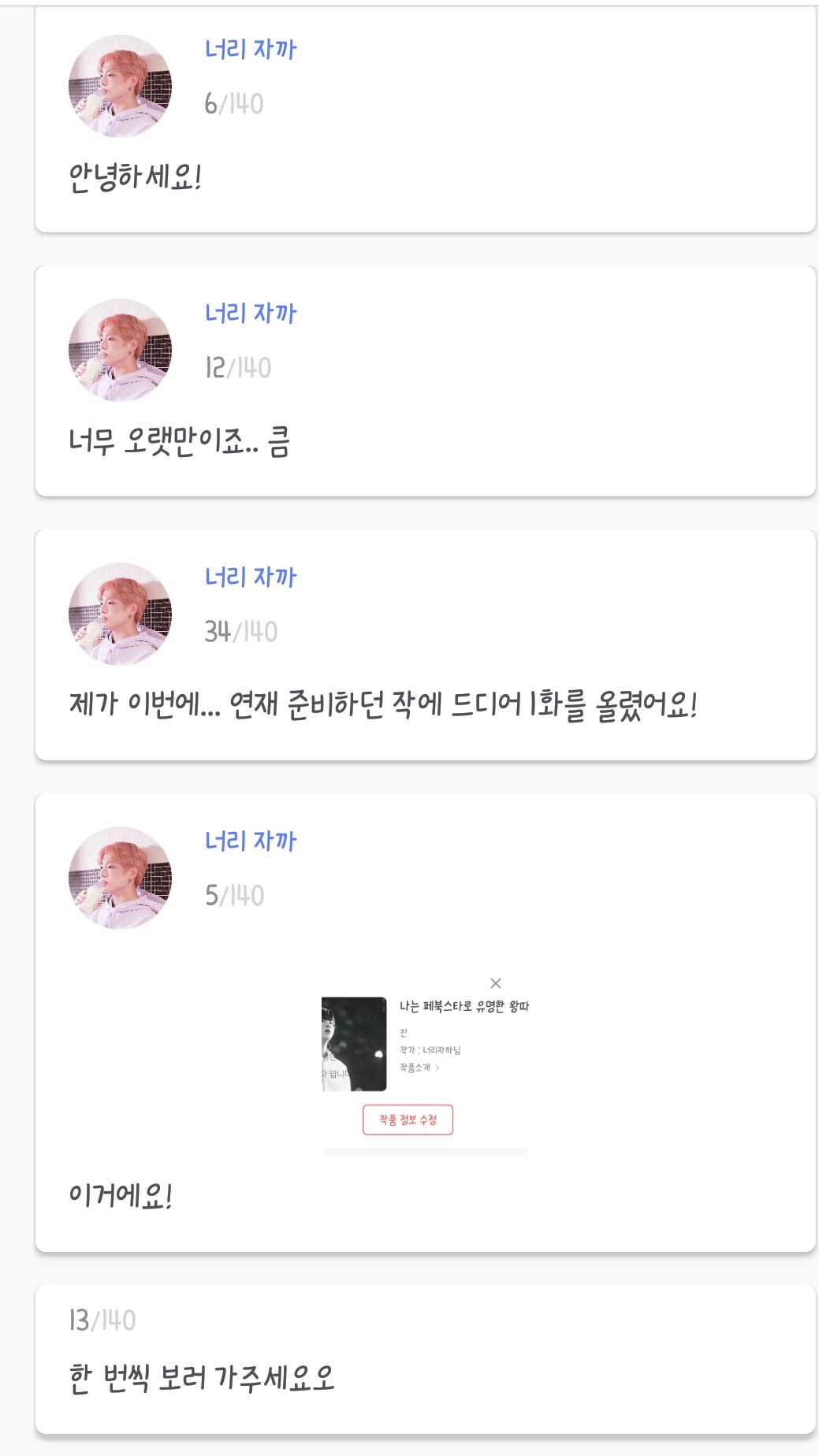This screenshot has height=1456, width=819.
Task: Open the 너리 자까 profile name above 안녕하세요!
Action: (x=250, y=50)
